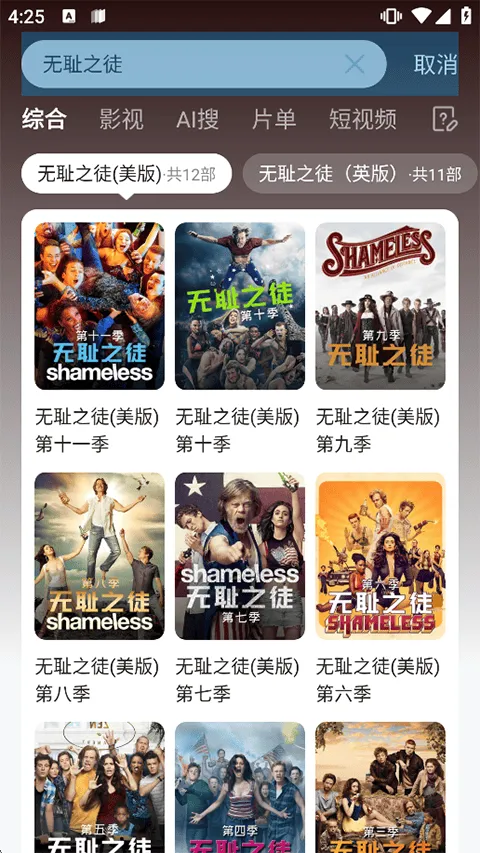Select the 综合 tab

[x=45, y=119]
